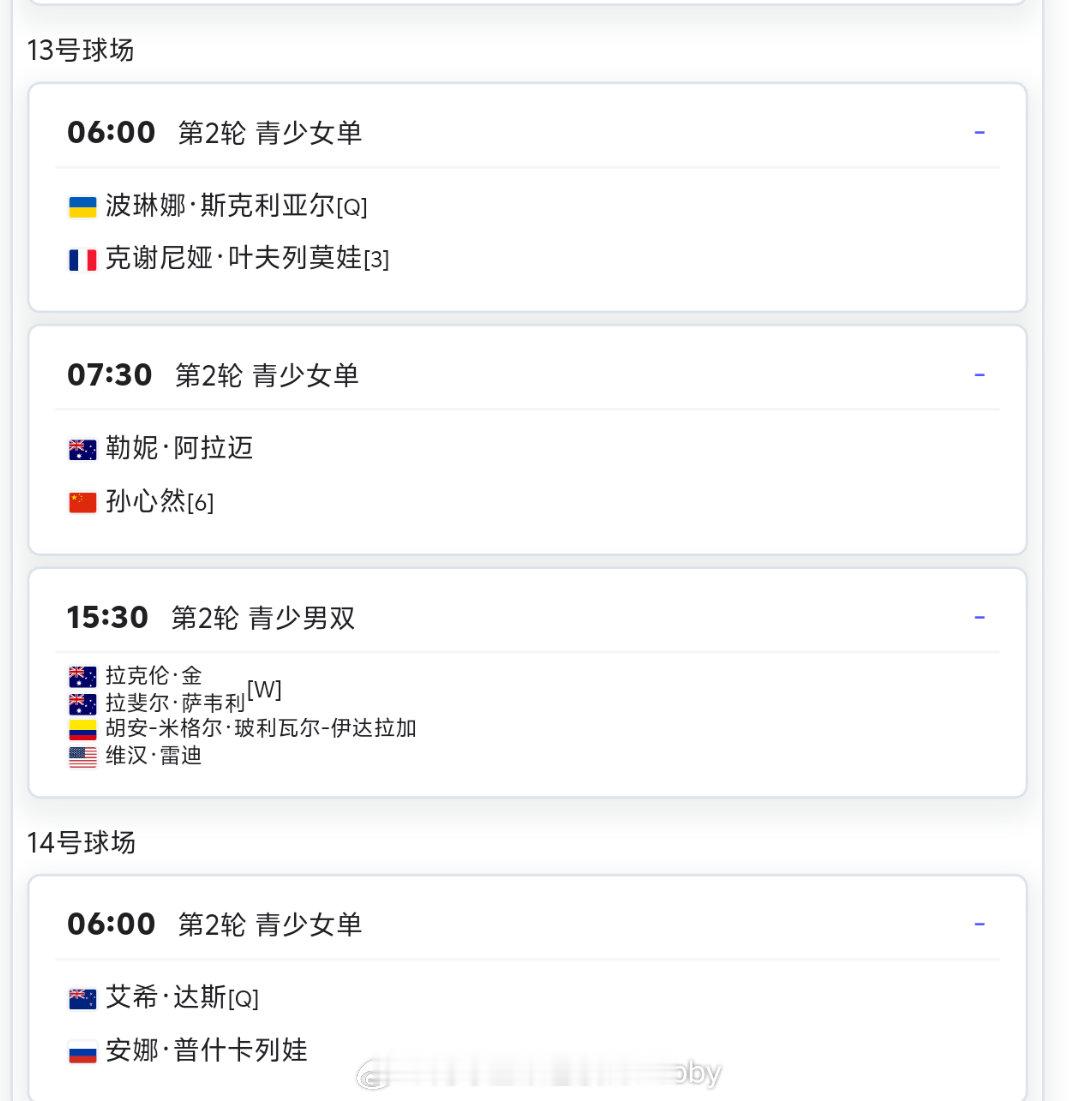Collapse the 06:00 青少女单 match card

(x=979, y=131)
